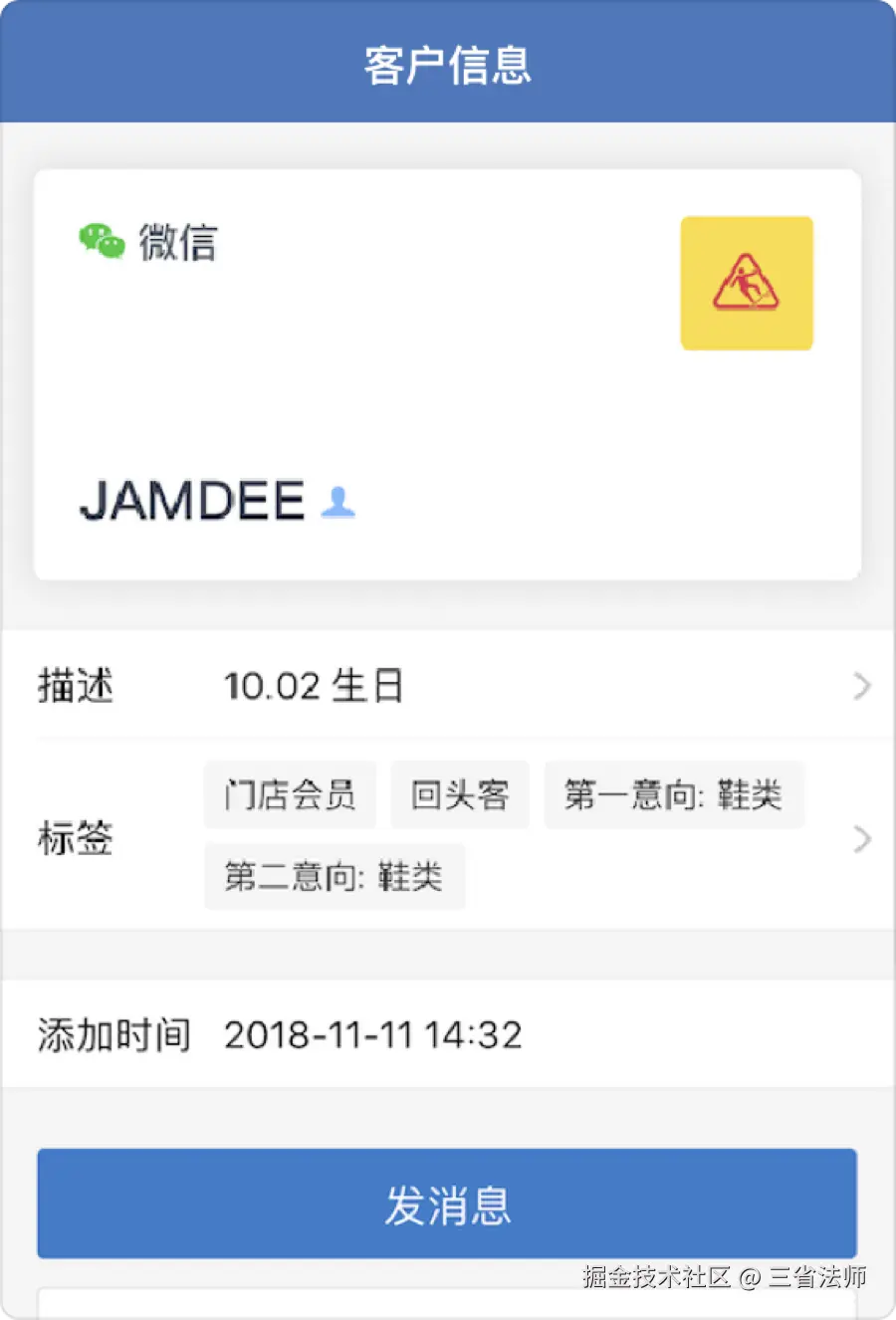Open JAMDEE's yellow avatar picture

pos(747,284)
